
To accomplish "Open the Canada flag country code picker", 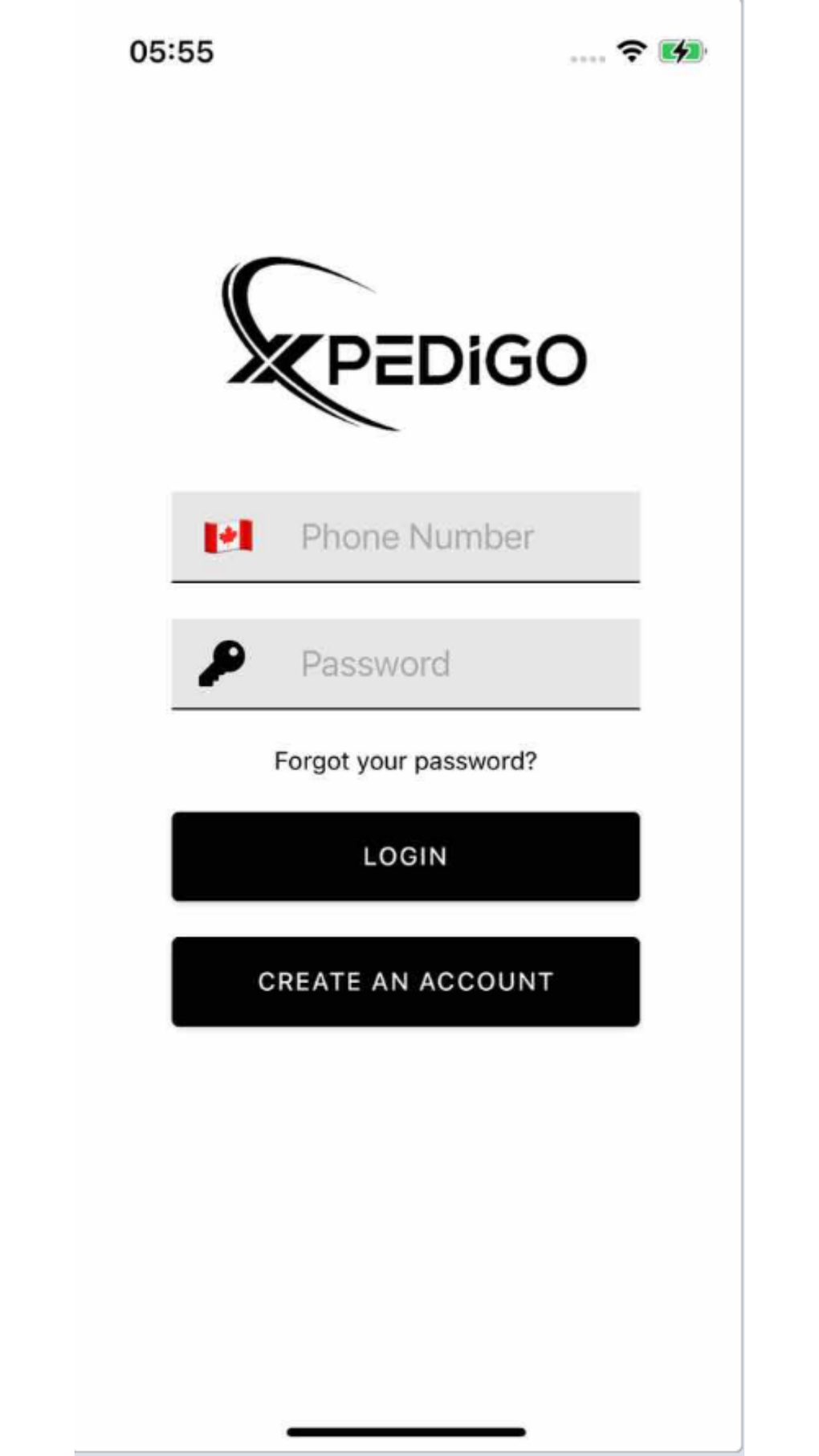I will pos(228,536).
